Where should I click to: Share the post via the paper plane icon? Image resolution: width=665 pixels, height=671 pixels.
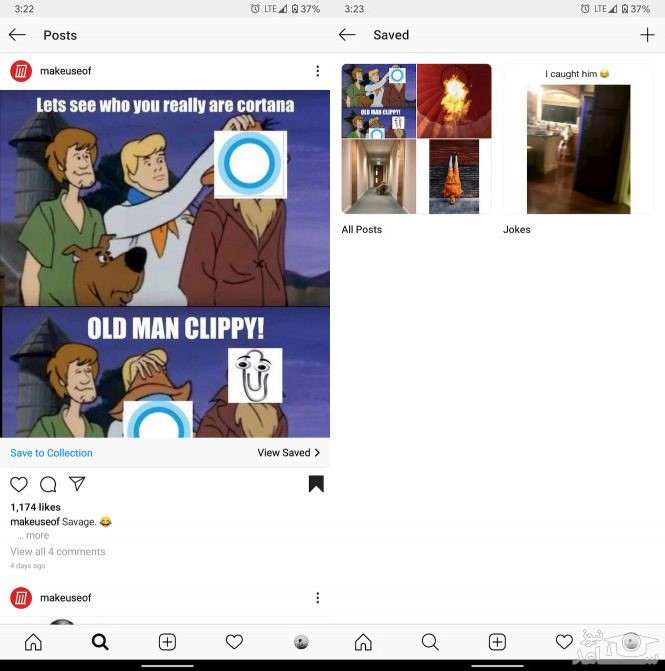(x=77, y=484)
